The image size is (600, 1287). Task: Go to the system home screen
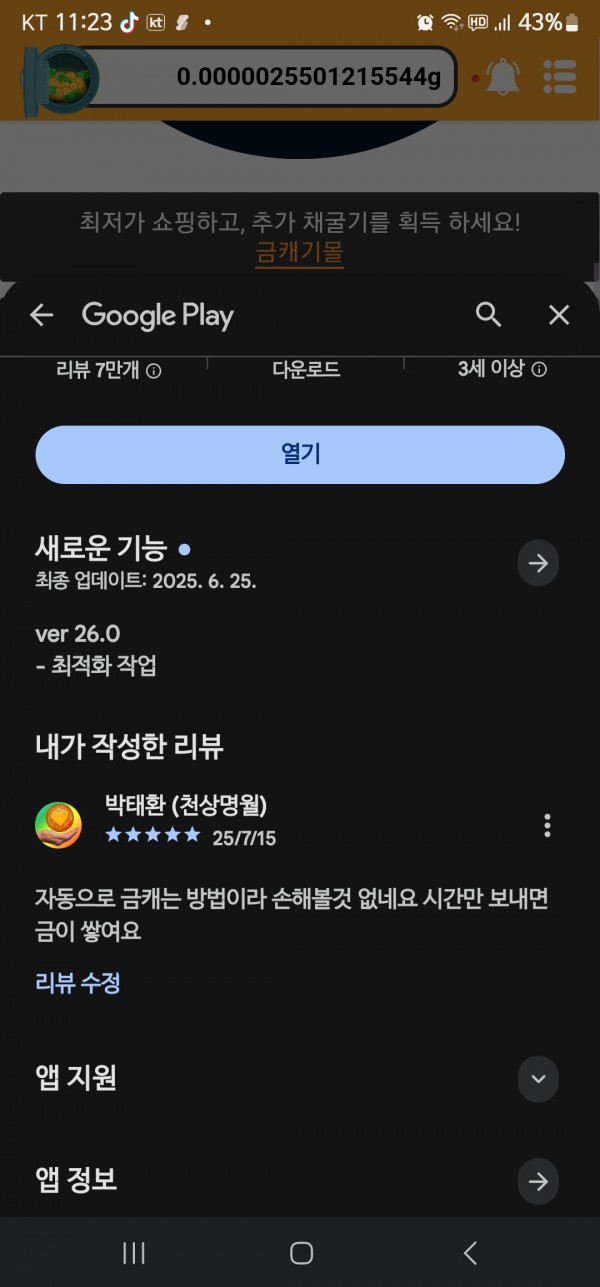click(x=301, y=1253)
